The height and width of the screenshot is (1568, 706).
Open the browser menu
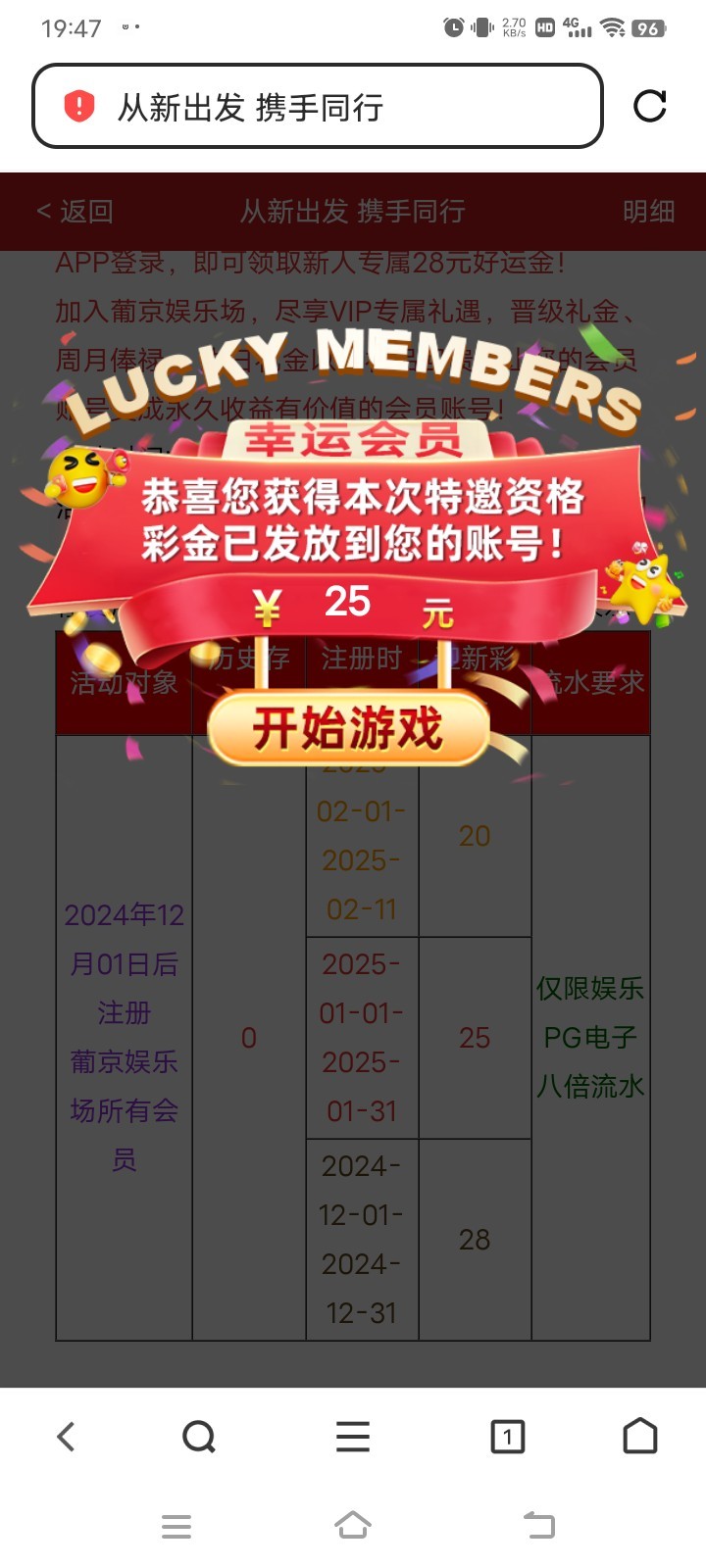pyautogui.click(x=353, y=1437)
